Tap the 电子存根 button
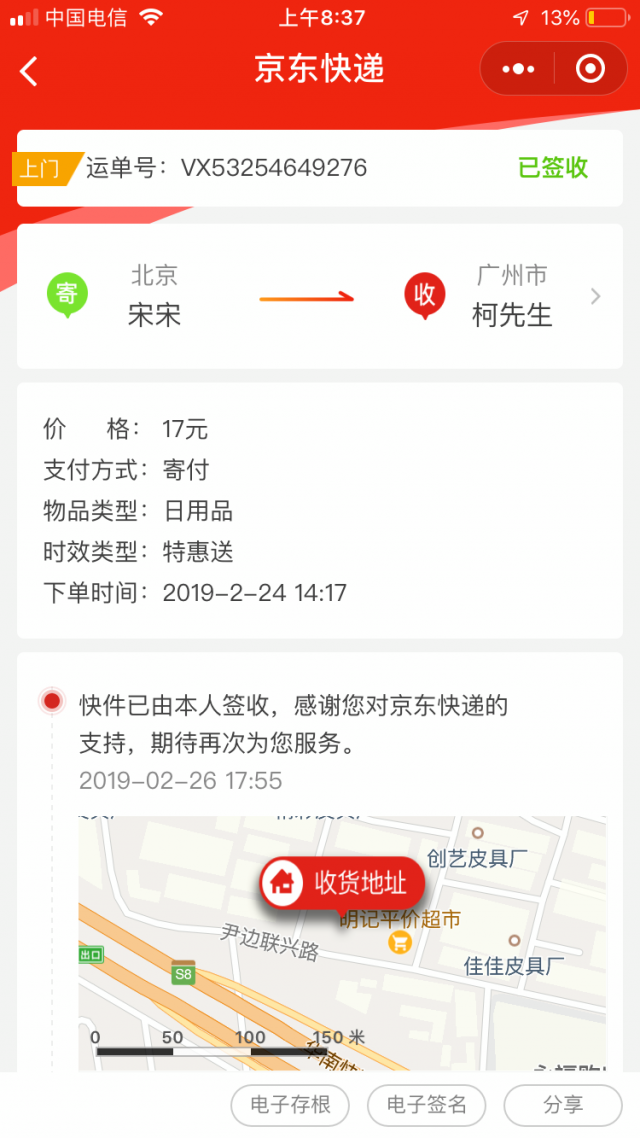Viewport: 640px width, 1138px height. pos(291,1104)
